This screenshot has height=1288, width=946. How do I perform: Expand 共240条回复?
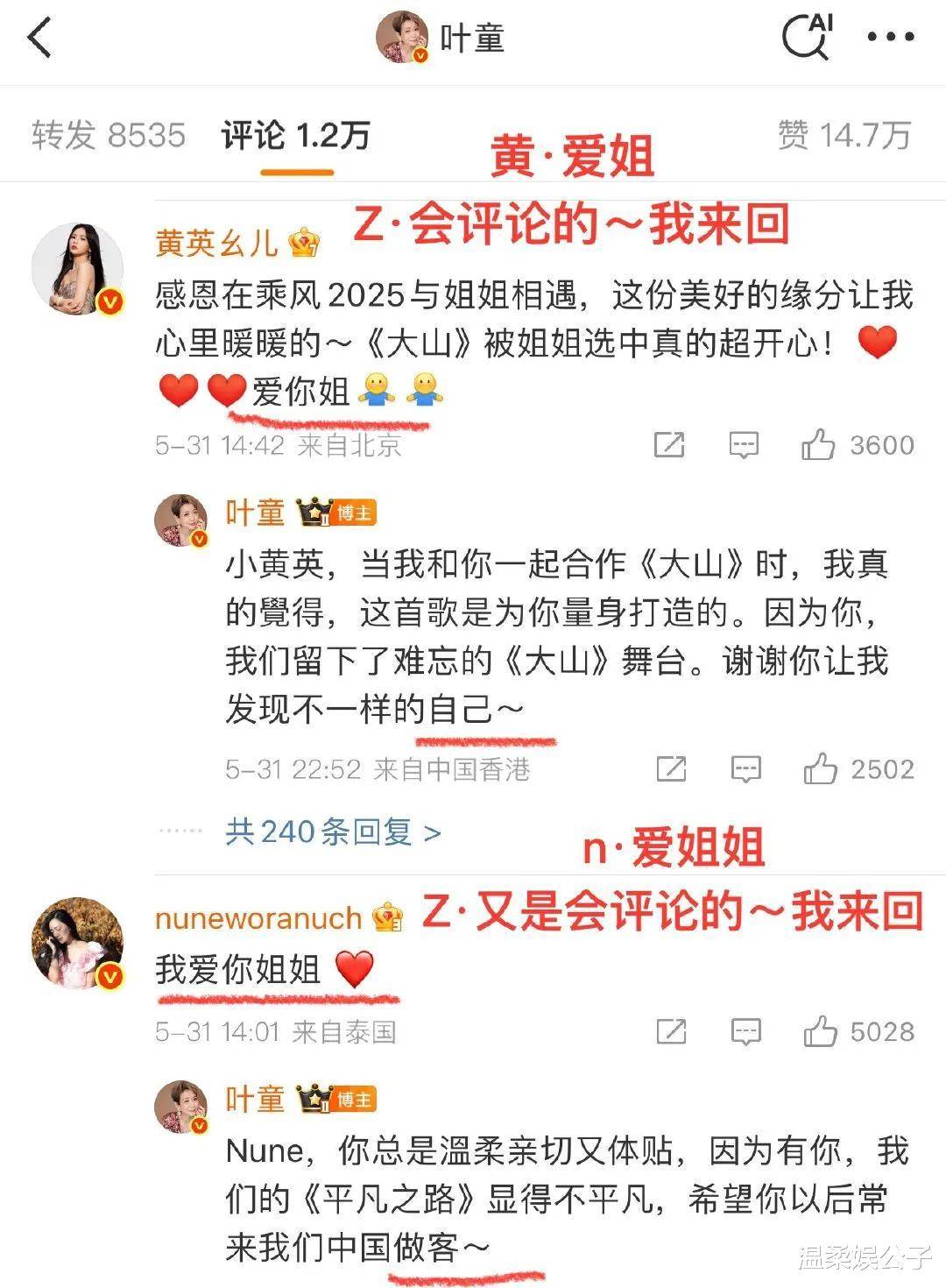[x=333, y=832]
